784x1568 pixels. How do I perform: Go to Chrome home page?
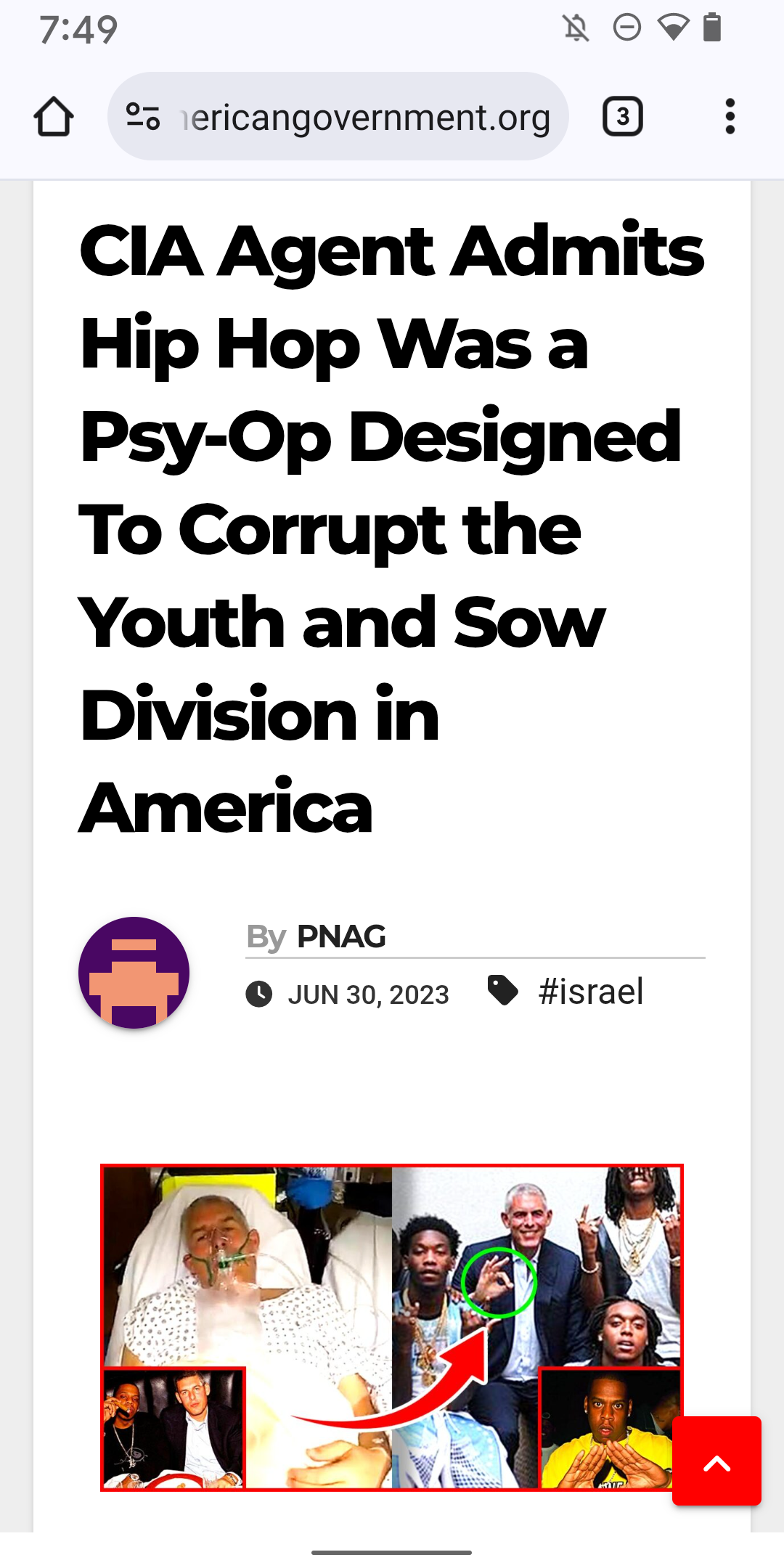pyautogui.click(x=54, y=117)
